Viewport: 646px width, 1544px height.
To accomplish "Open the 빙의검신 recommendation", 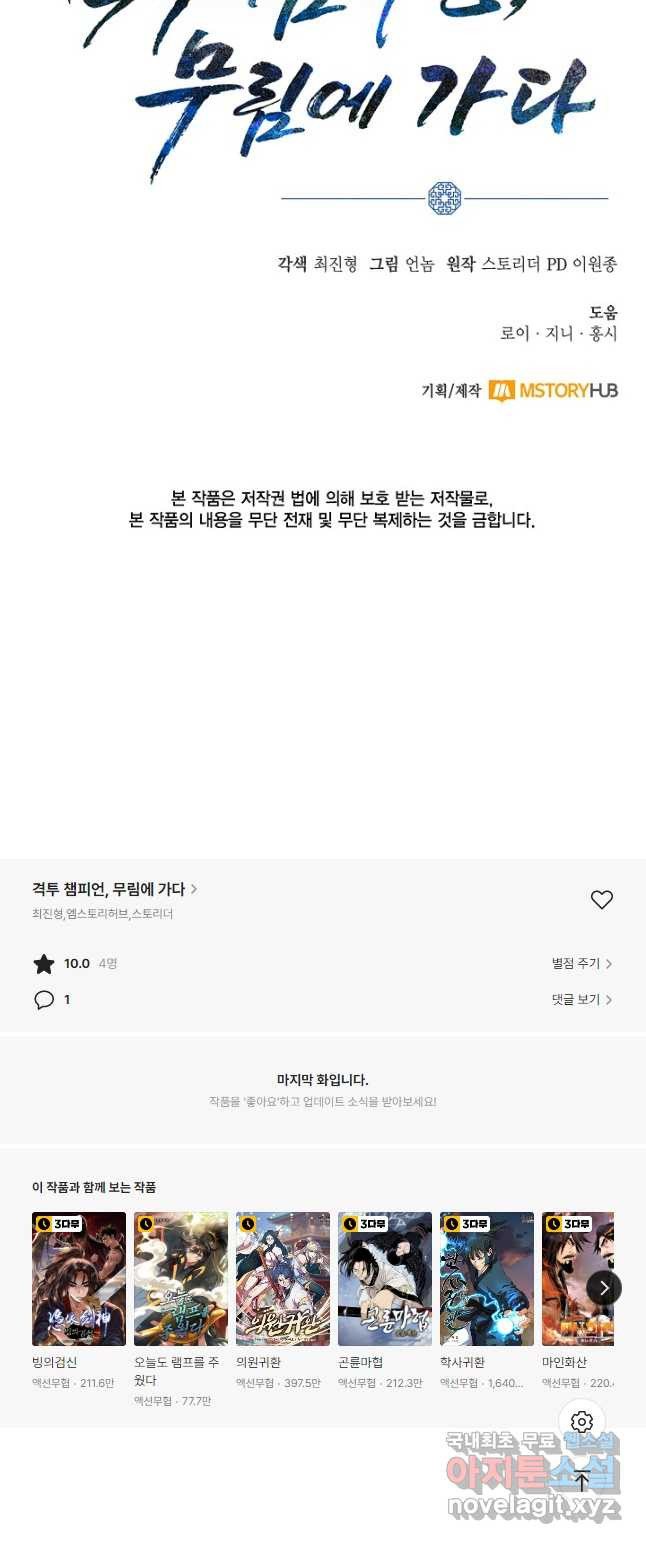I will pos(79,1279).
